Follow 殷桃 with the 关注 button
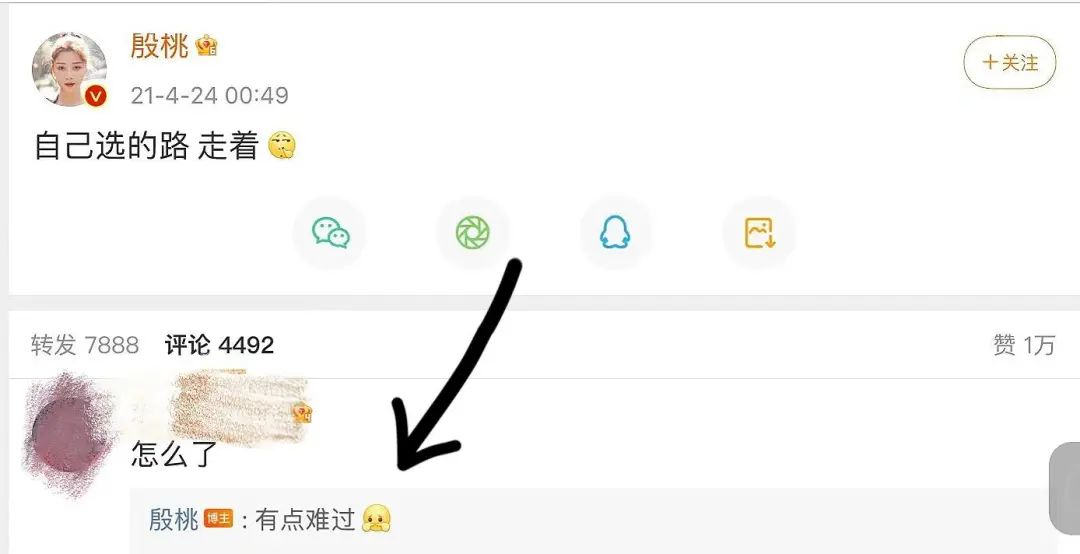 click(1009, 63)
